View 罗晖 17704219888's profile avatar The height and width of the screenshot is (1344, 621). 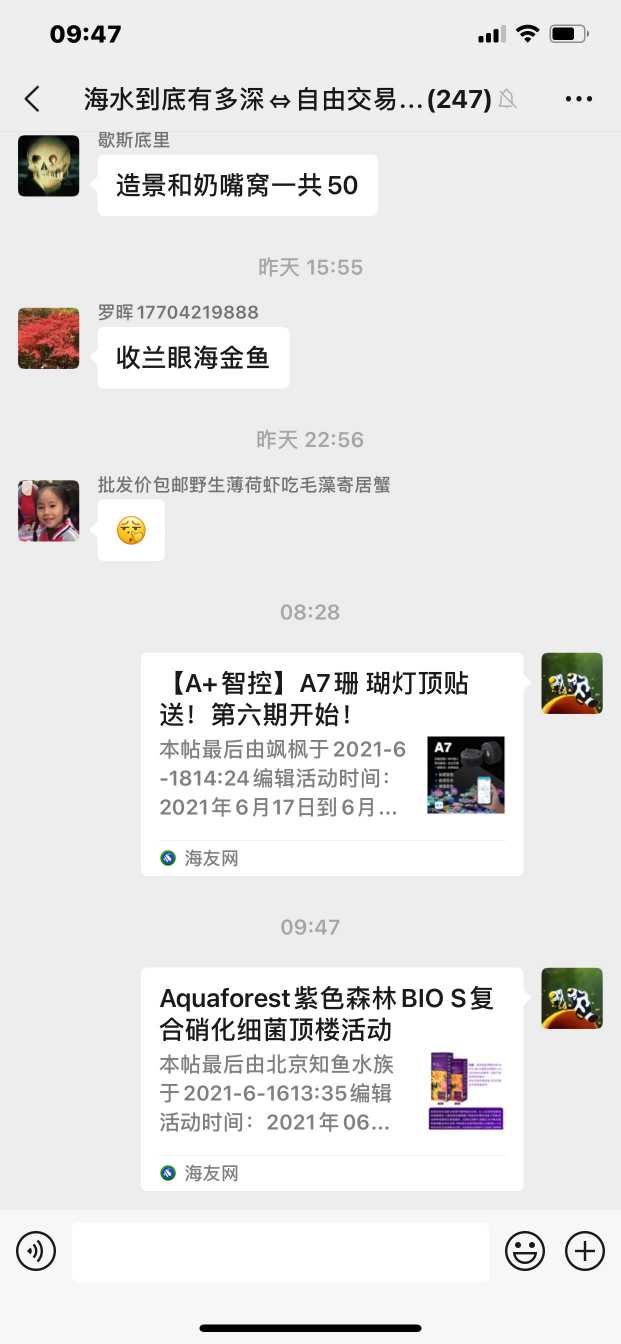coord(49,338)
